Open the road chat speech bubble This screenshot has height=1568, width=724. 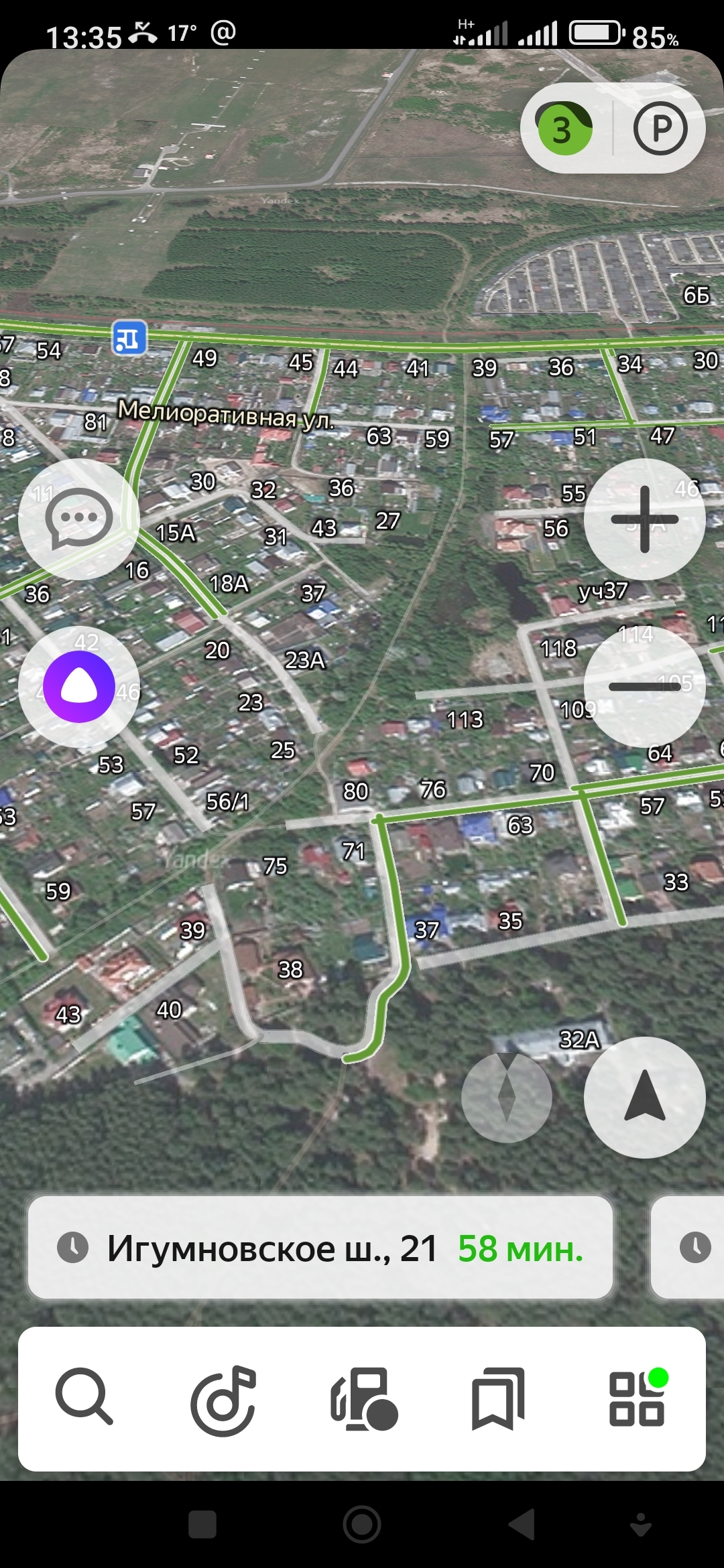[79, 519]
